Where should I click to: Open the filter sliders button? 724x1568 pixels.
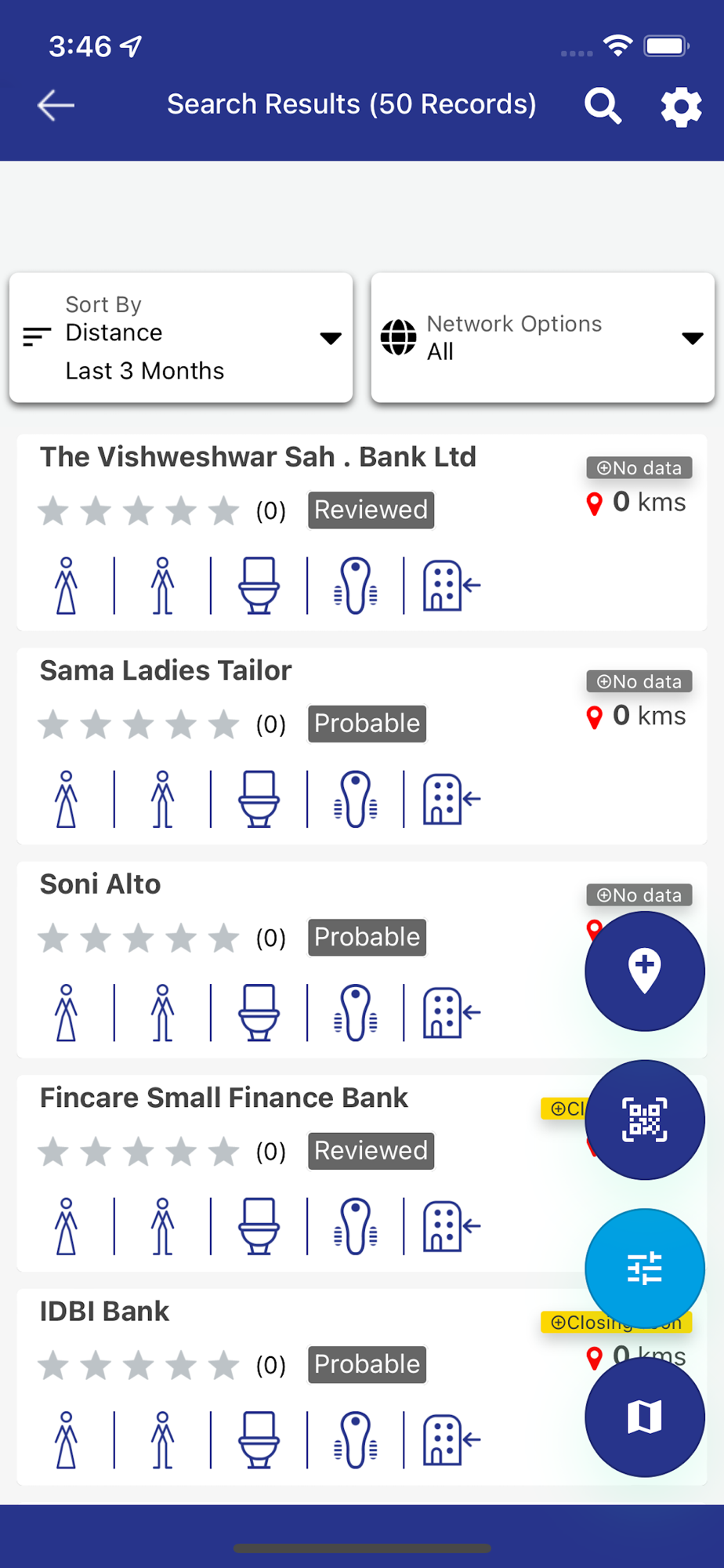tap(645, 1269)
